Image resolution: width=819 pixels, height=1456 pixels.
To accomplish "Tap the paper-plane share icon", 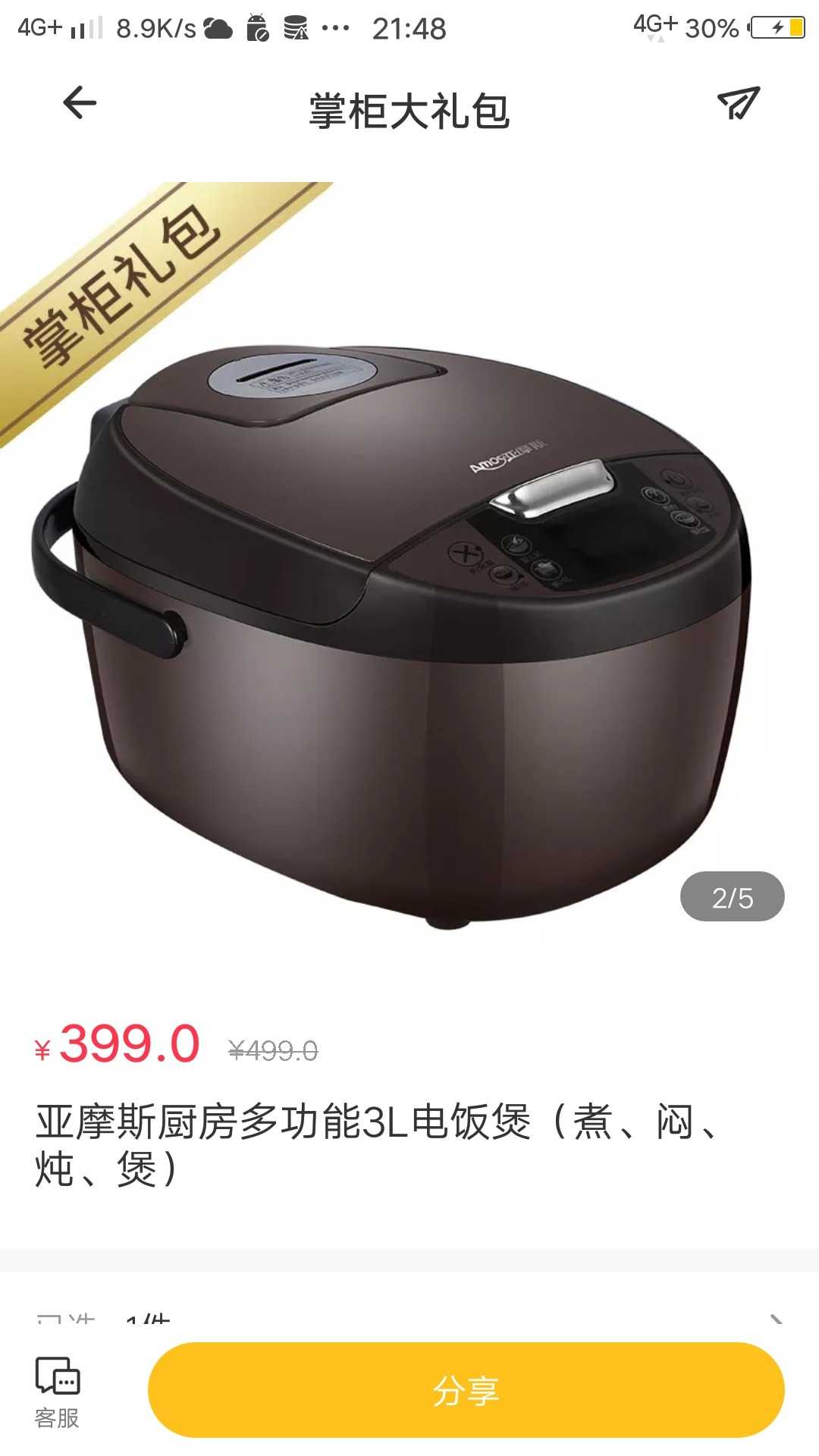I will point(738,104).
